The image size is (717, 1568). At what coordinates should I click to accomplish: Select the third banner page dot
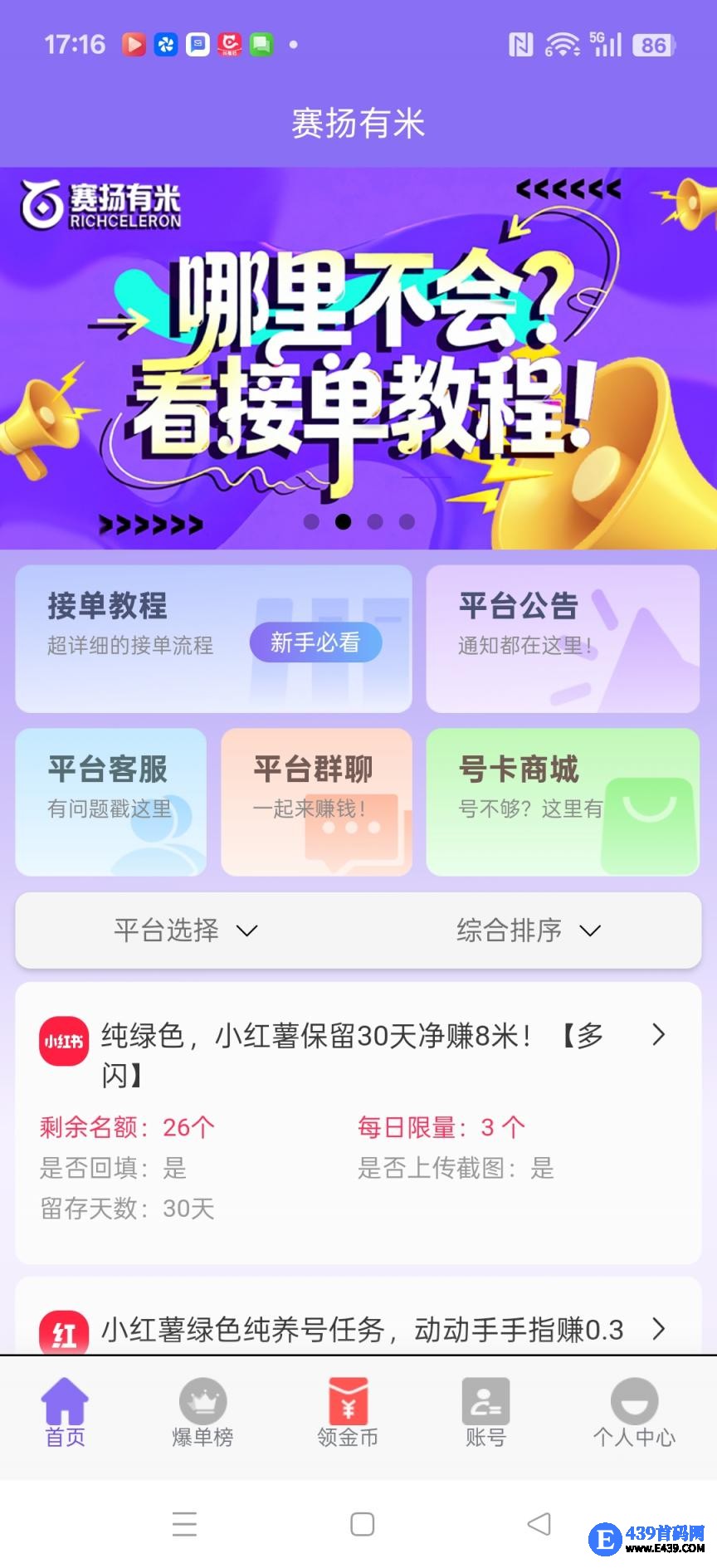[375, 521]
